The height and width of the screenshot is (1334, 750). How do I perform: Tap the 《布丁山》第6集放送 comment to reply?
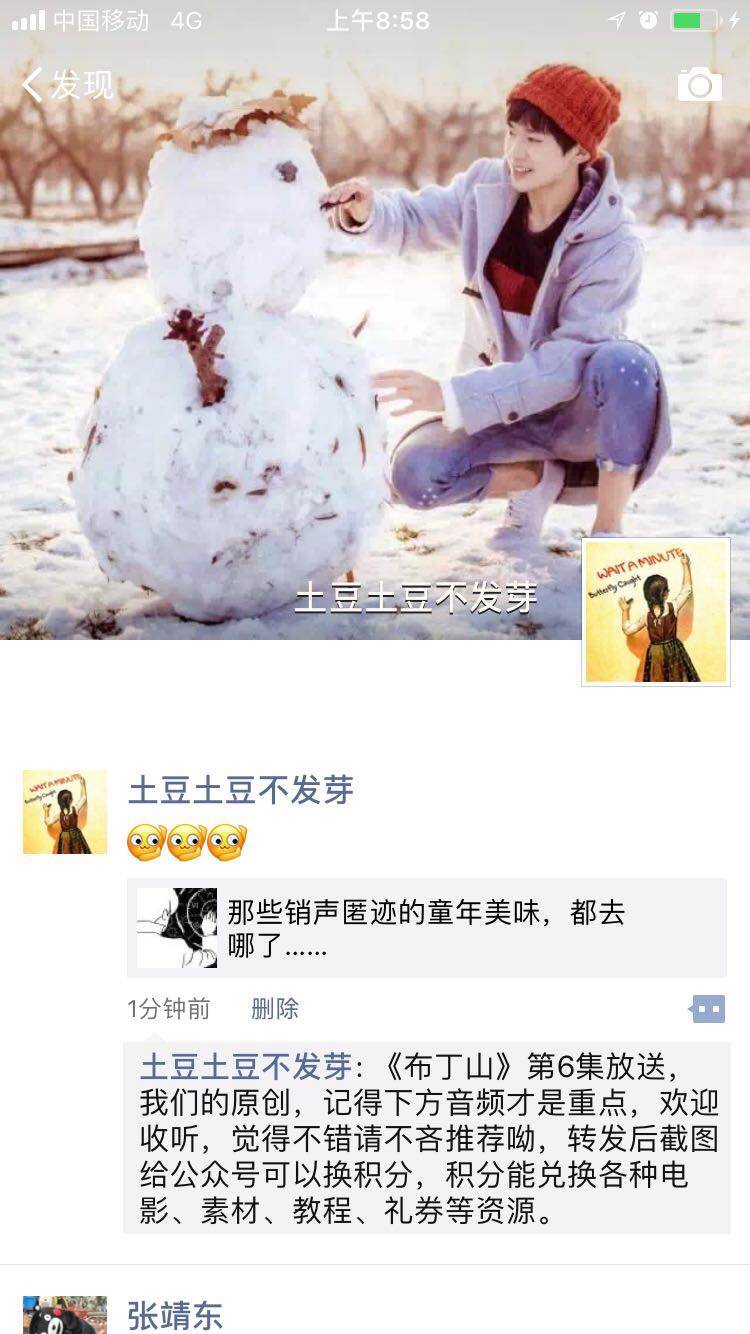click(428, 1140)
